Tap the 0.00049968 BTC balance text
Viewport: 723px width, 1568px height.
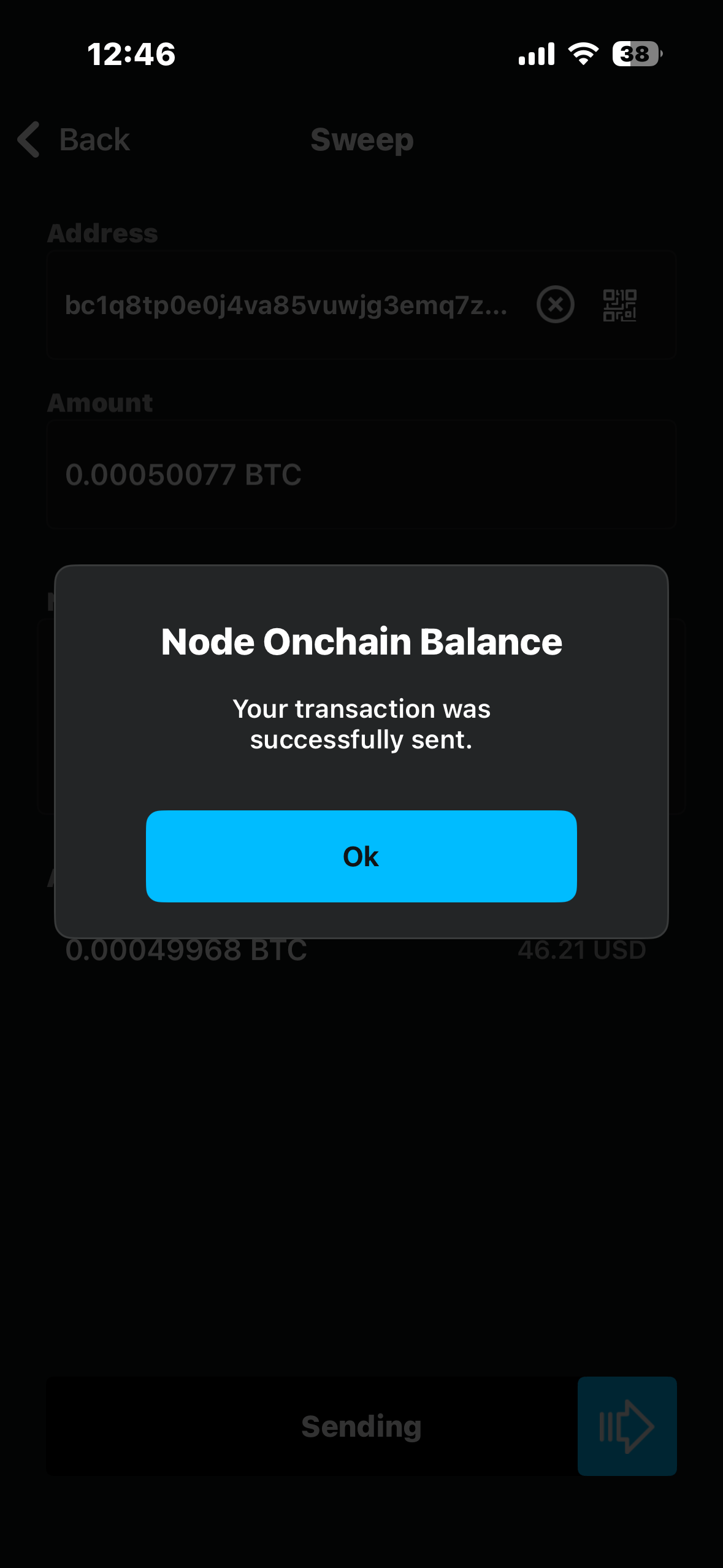[x=186, y=948]
